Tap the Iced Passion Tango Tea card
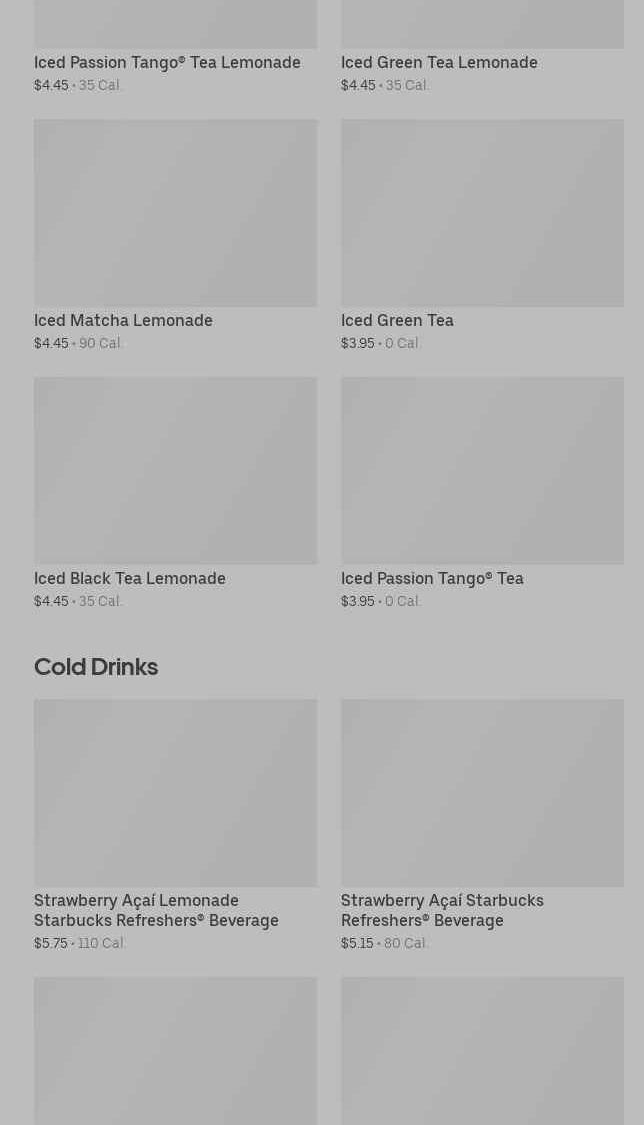The width and height of the screenshot is (644, 1125). [x=482, y=494]
